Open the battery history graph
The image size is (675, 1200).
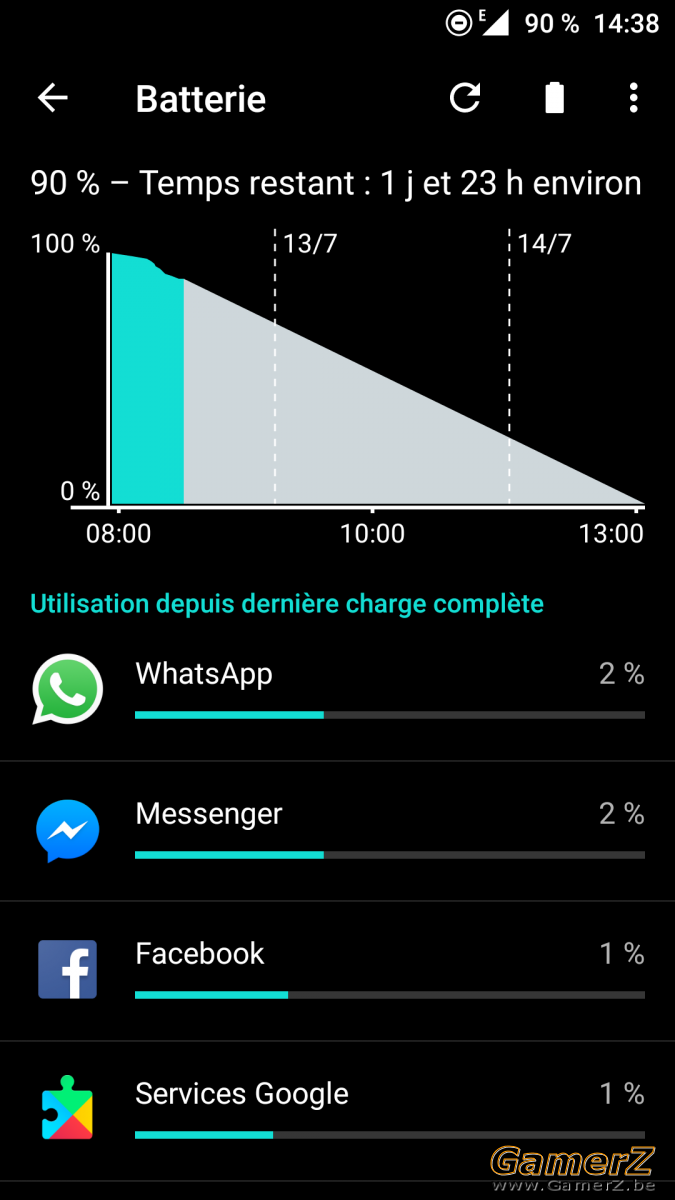(337, 386)
